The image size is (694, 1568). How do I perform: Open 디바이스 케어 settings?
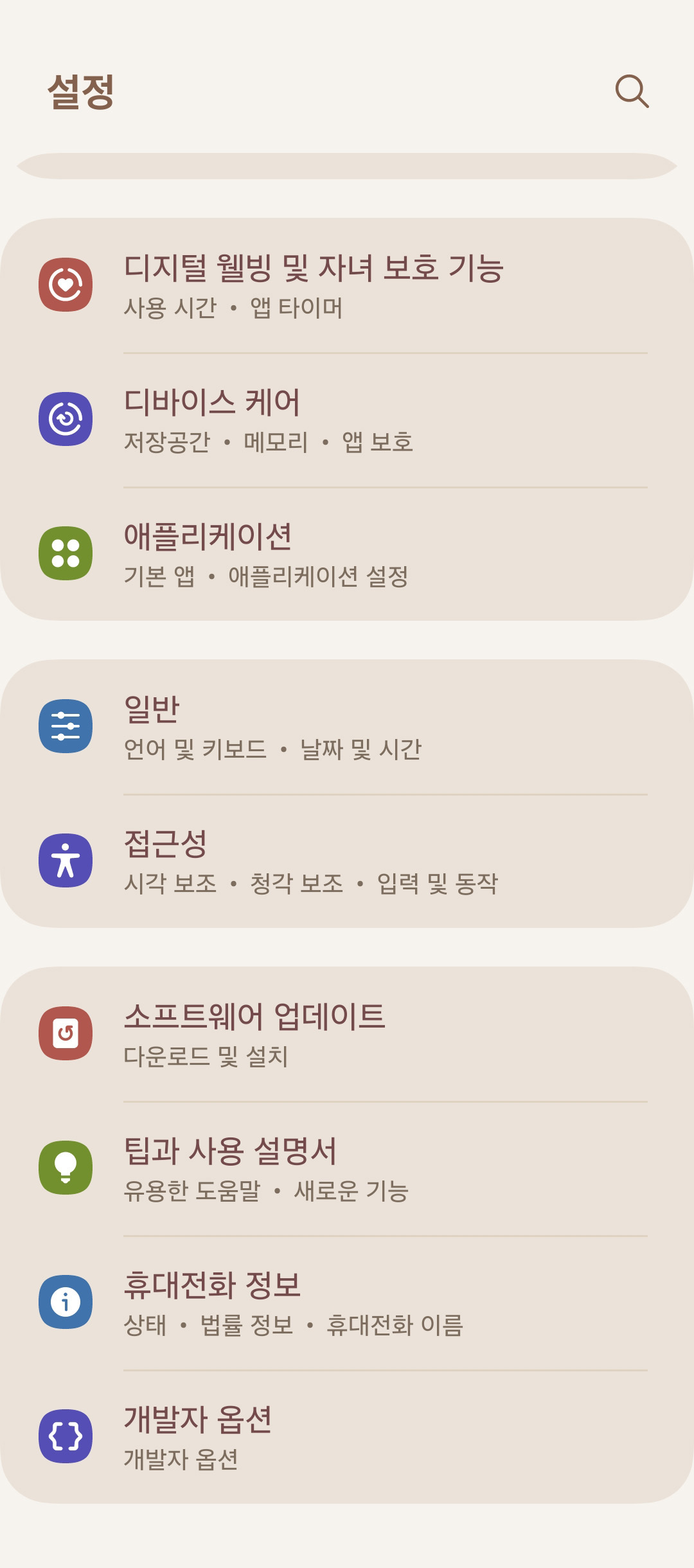pyautogui.click(x=347, y=420)
